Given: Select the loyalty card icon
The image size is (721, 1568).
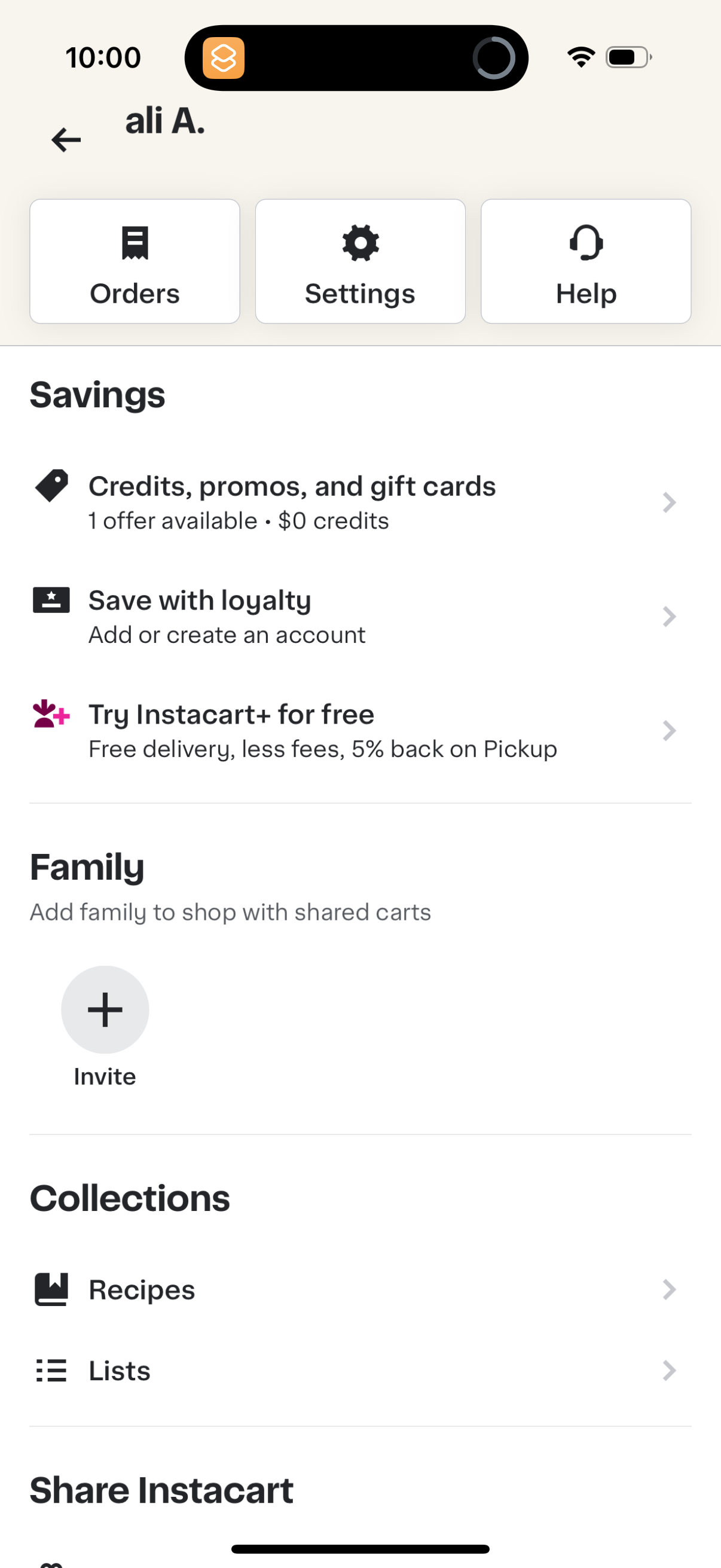Looking at the screenshot, I should coord(51,600).
